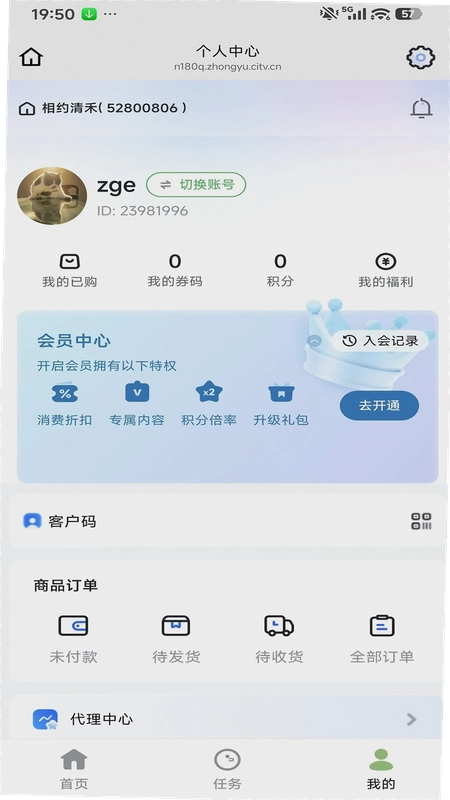Tap the 切换账号 switch account button
Image resolution: width=450 pixels, height=800 pixels.
tap(196, 185)
